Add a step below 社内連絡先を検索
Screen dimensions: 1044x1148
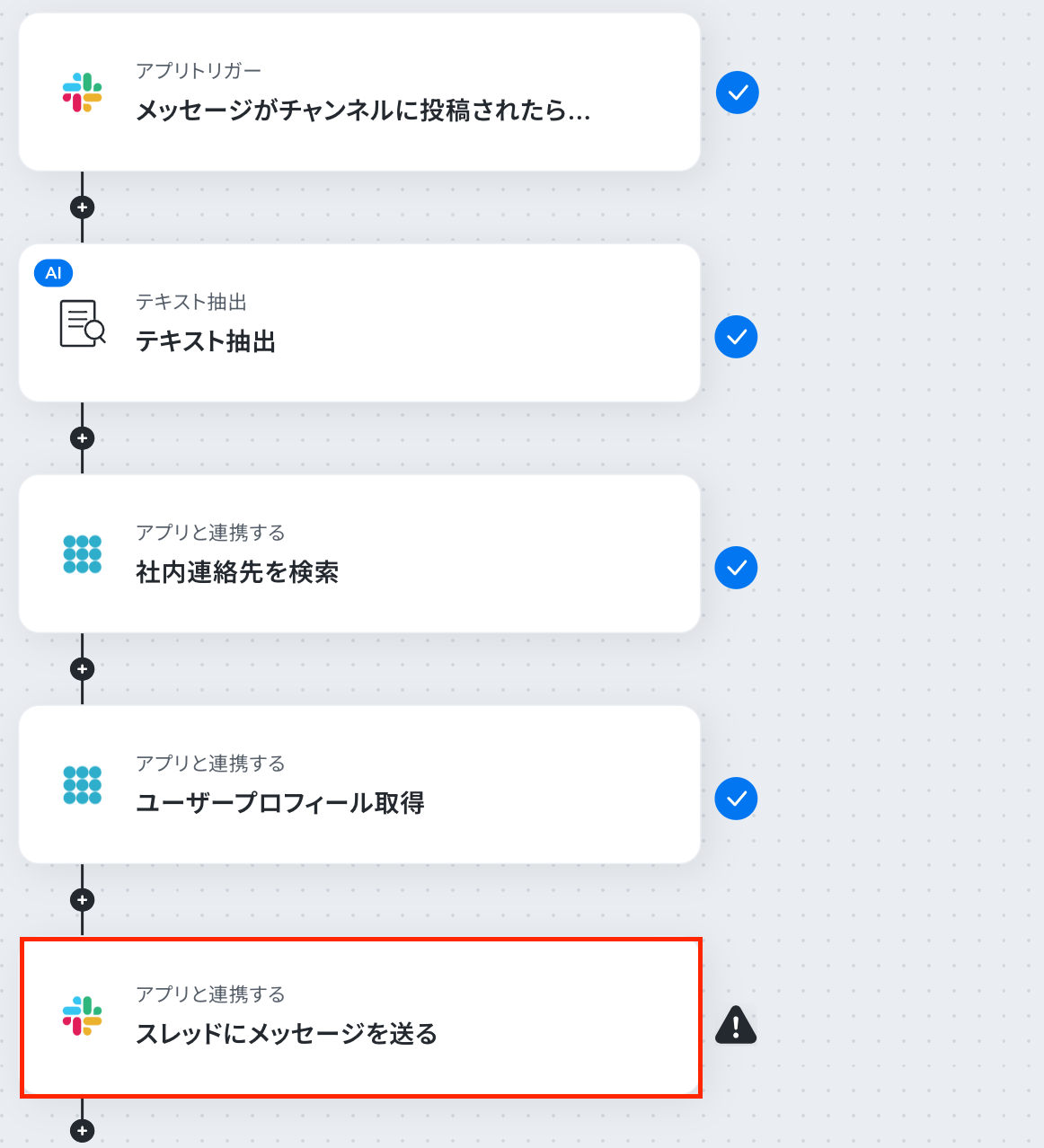pyautogui.click(x=83, y=669)
